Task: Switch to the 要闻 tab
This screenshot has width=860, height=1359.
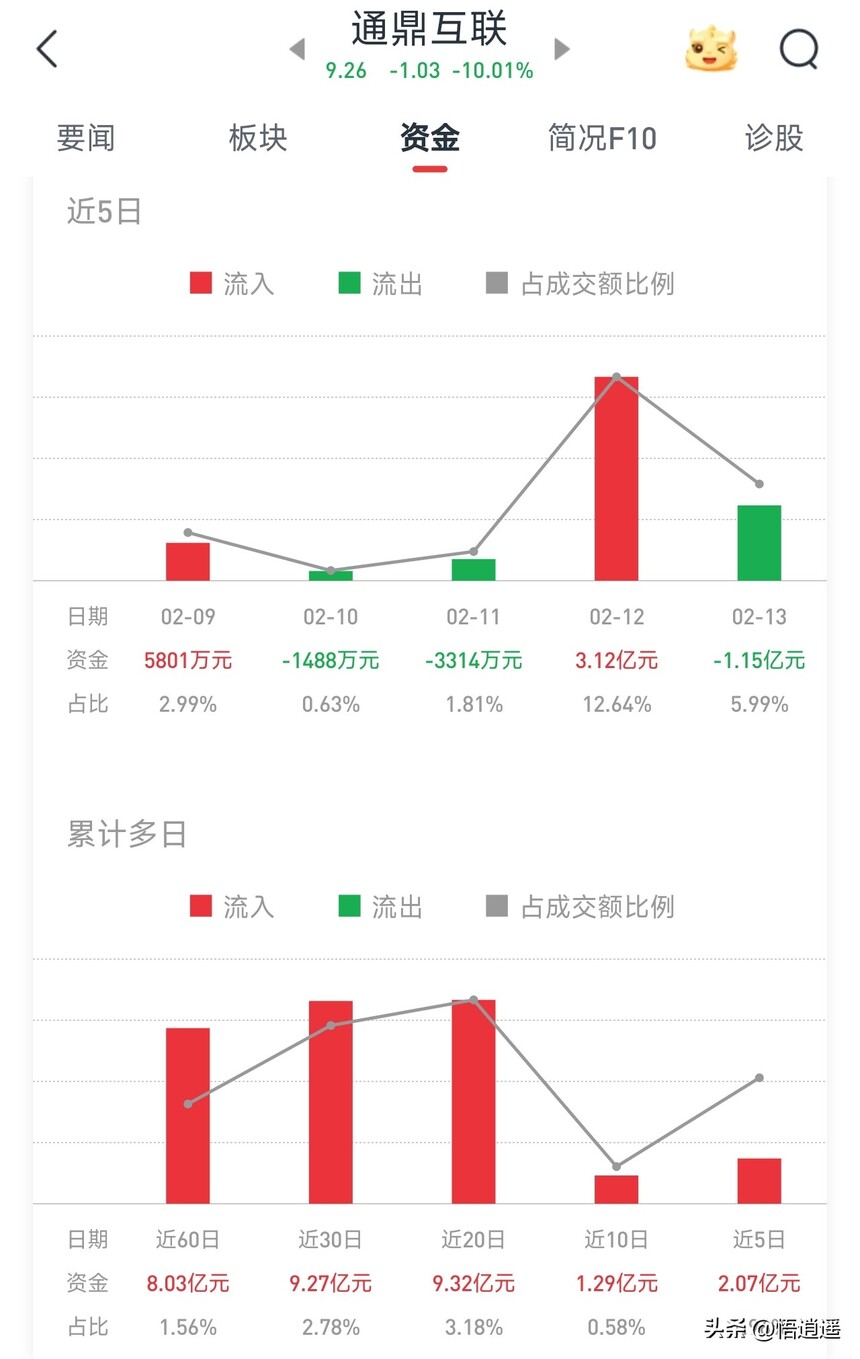Action: [x=85, y=138]
